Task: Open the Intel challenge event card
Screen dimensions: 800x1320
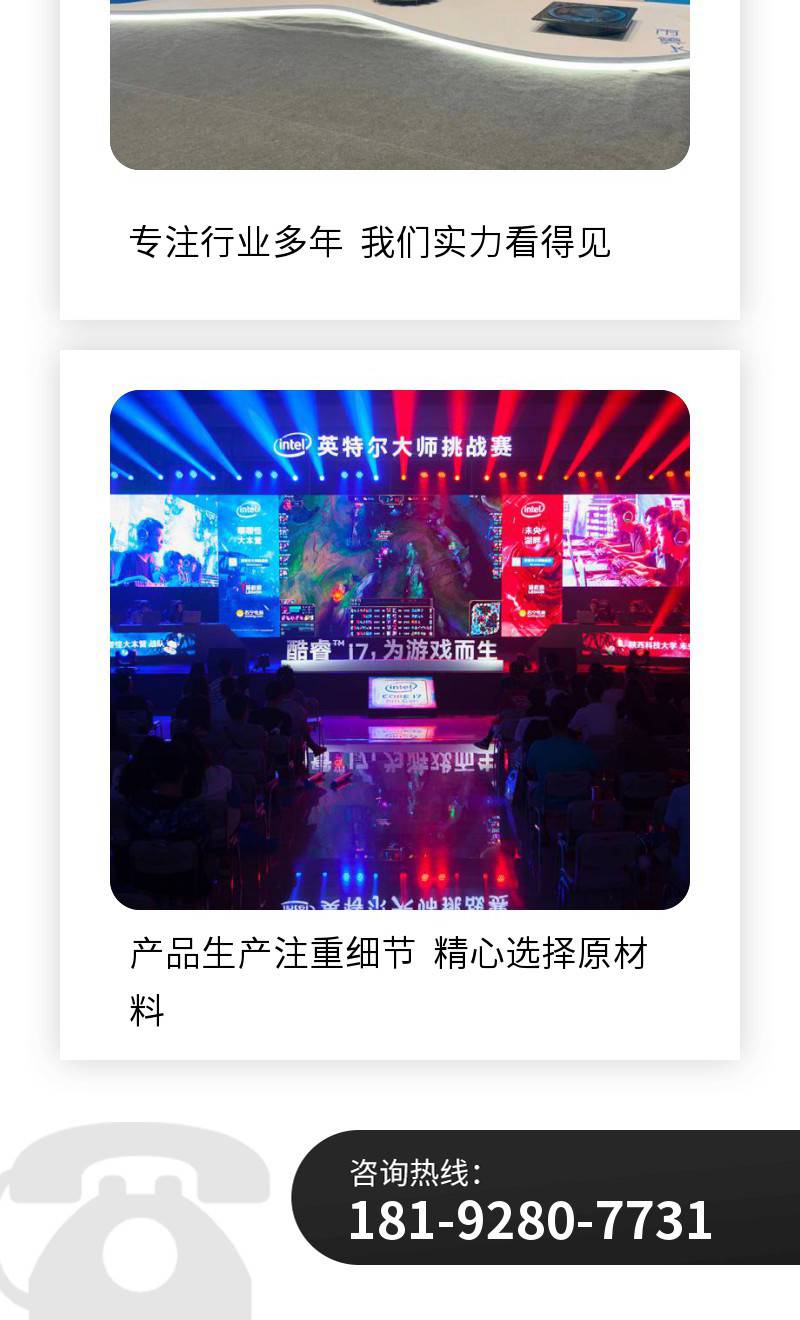Action: pyautogui.click(x=400, y=650)
